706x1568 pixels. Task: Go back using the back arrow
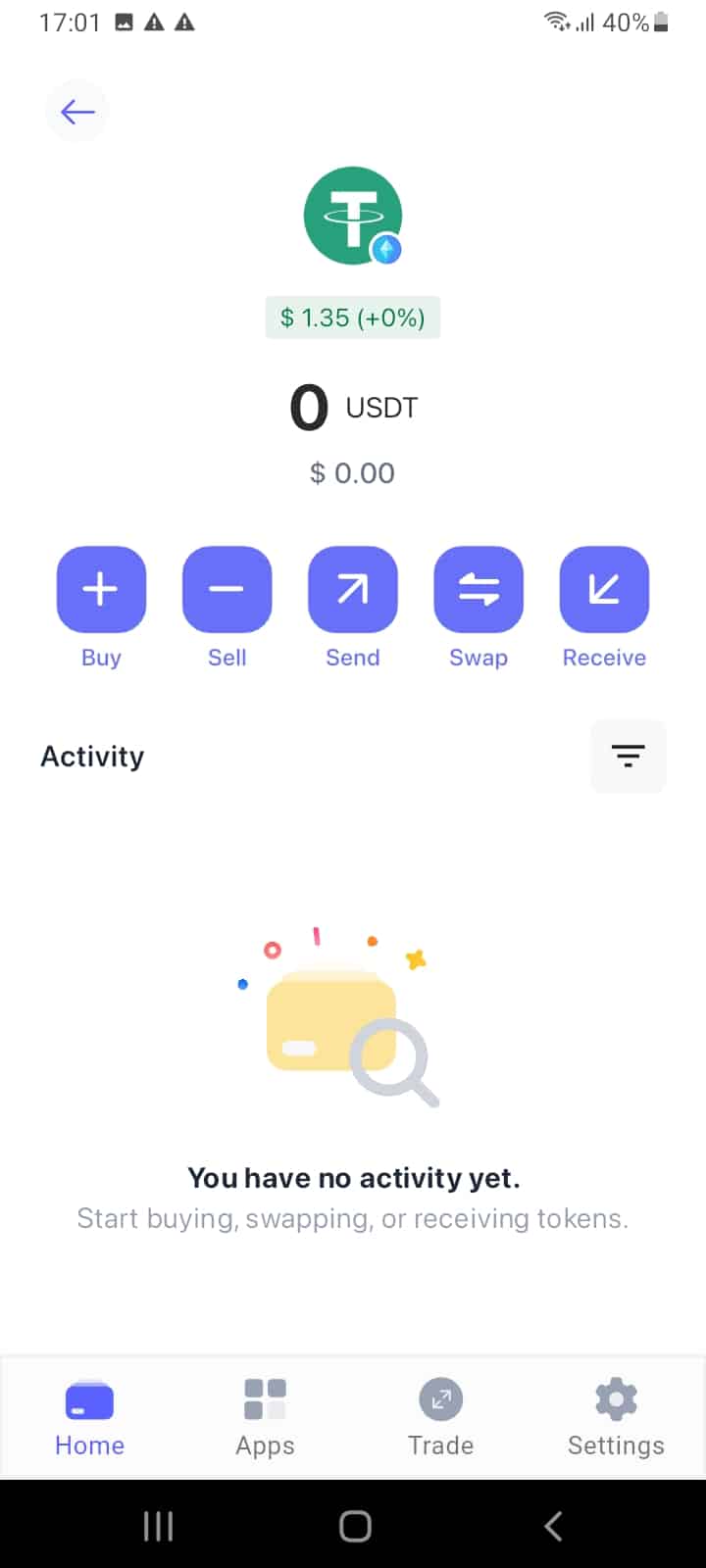click(x=76, y=111)
